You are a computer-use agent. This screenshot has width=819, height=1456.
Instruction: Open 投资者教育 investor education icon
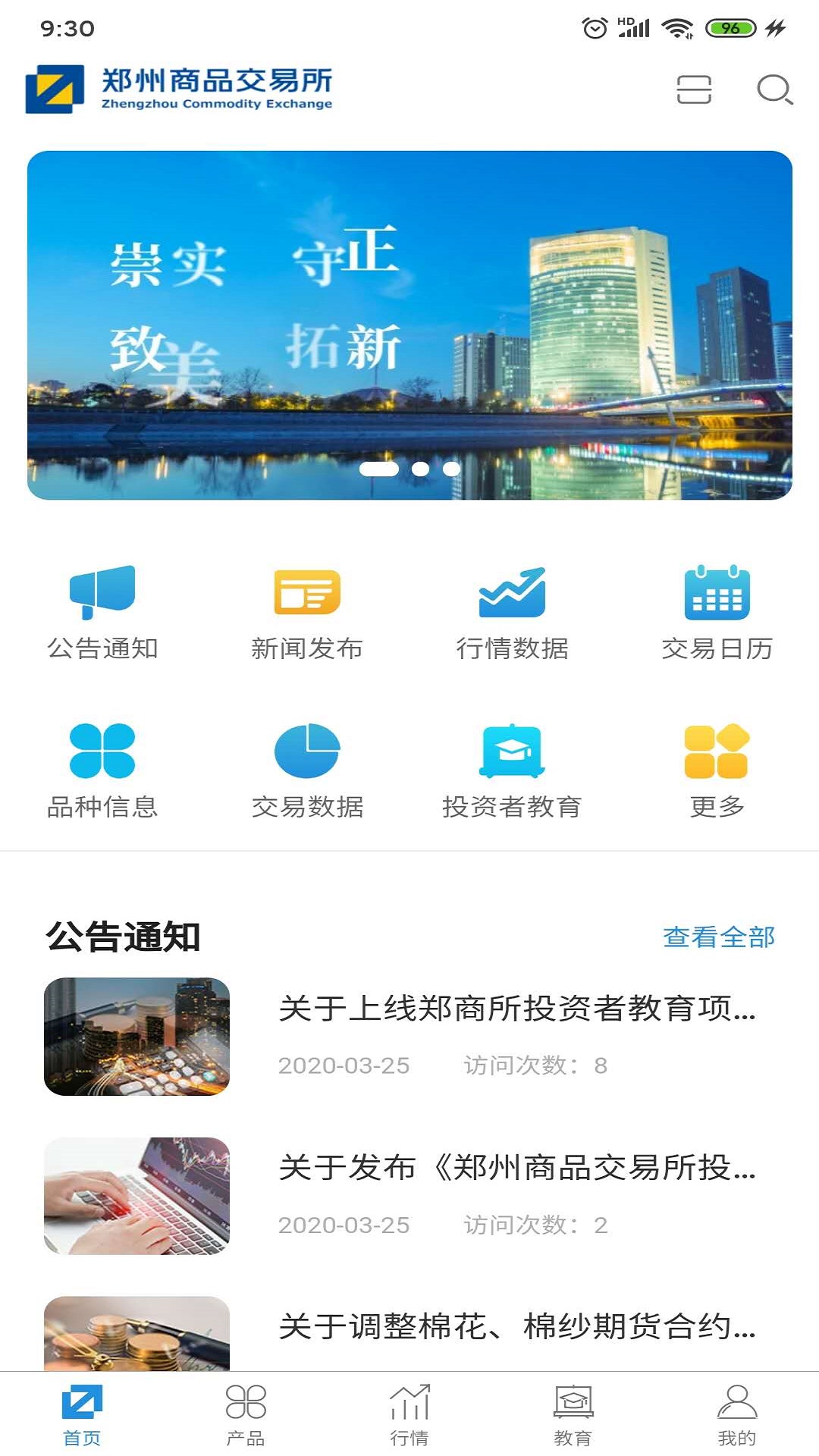point(512,755)
